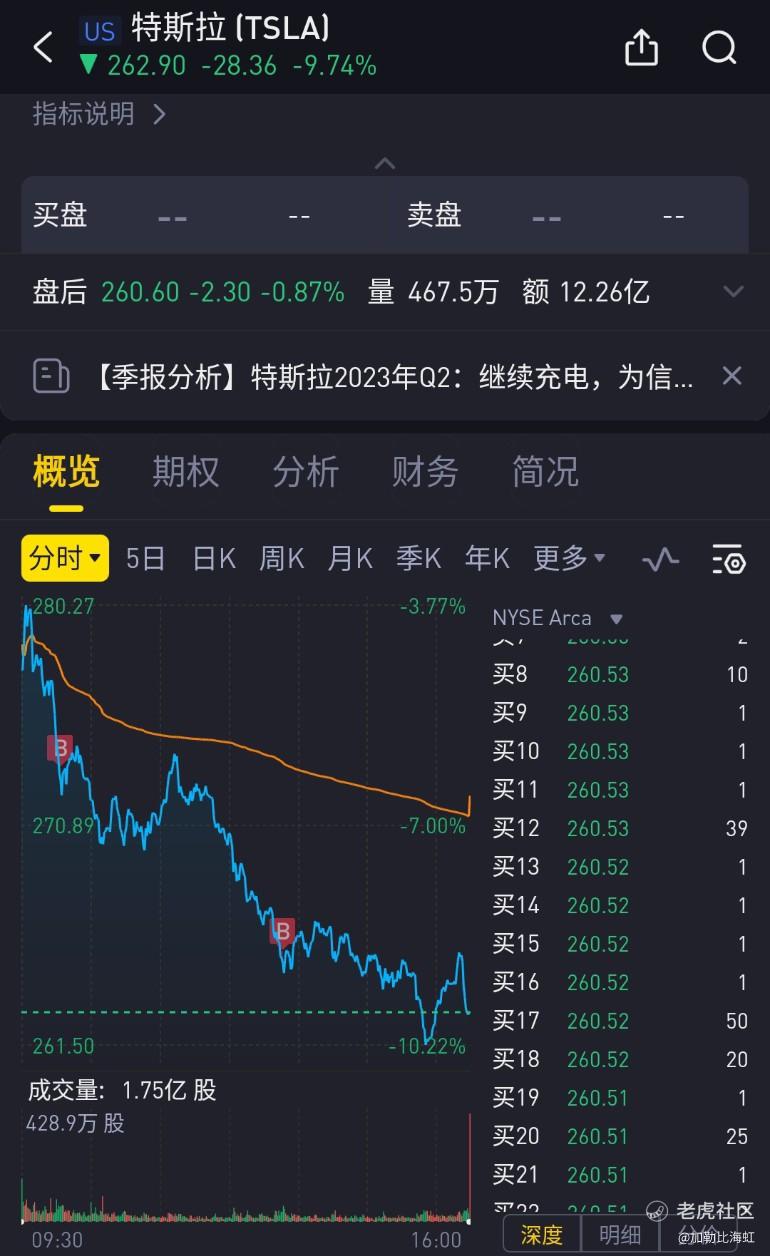
Task: Collapse the order book panel with the up chevron
Action: 385,163
